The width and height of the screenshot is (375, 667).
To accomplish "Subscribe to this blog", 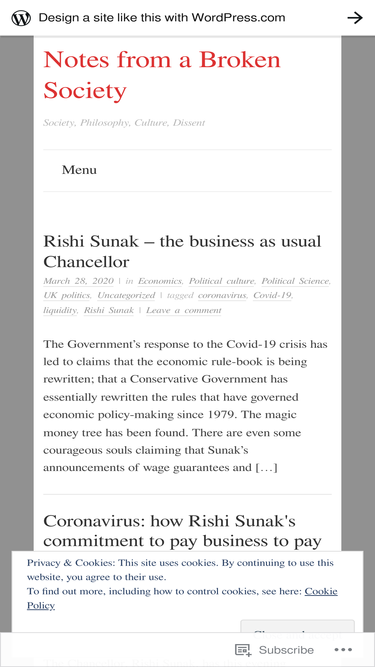I will click(274, 650).
